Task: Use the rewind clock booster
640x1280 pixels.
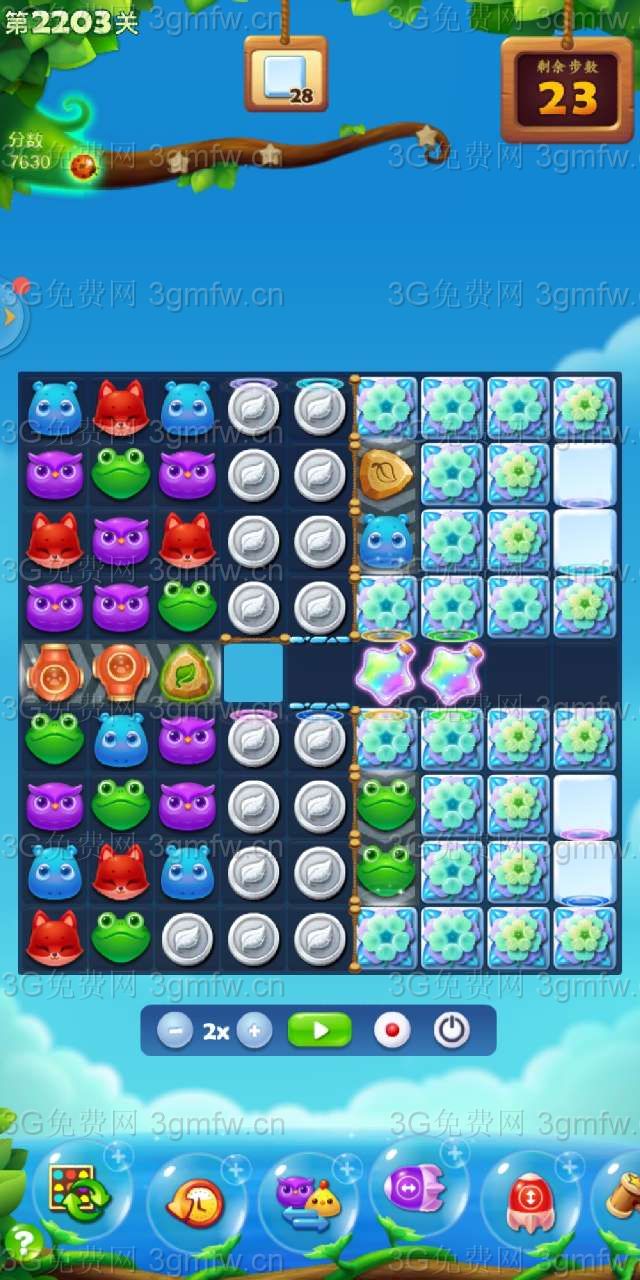Action: (x=195, y=1199)
